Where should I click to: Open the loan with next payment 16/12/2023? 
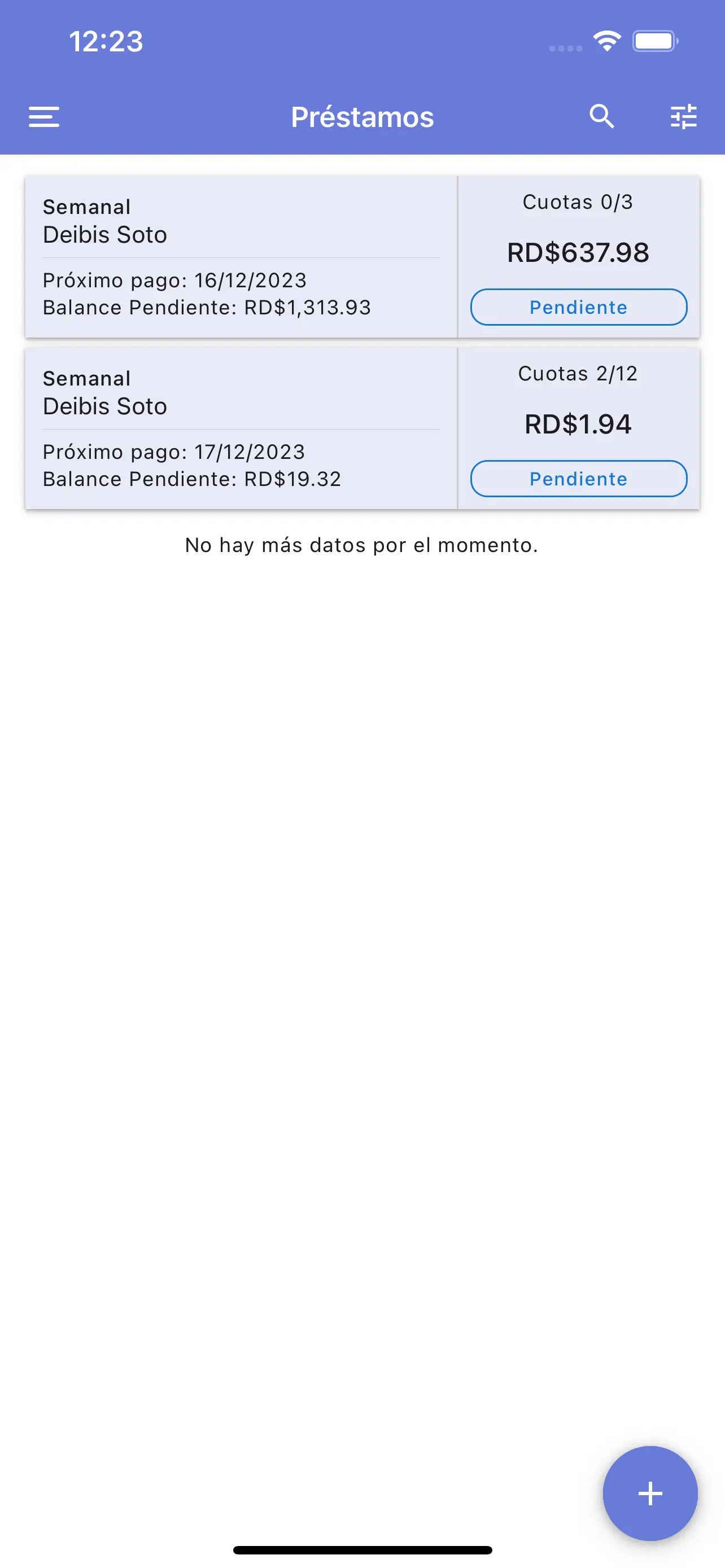click(x=241, y=256)
